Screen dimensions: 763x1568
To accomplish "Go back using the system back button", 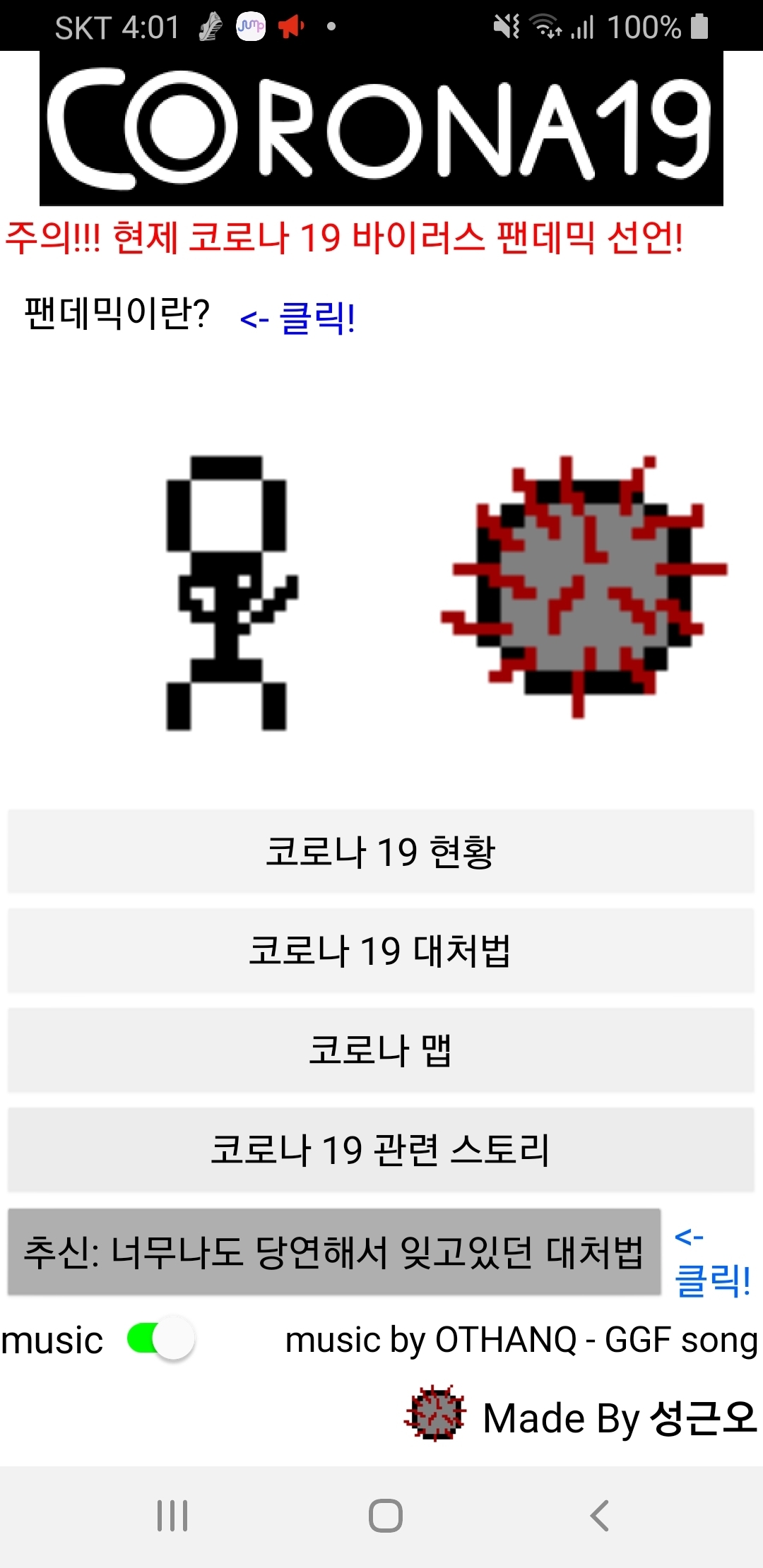I will point(599,1515).
